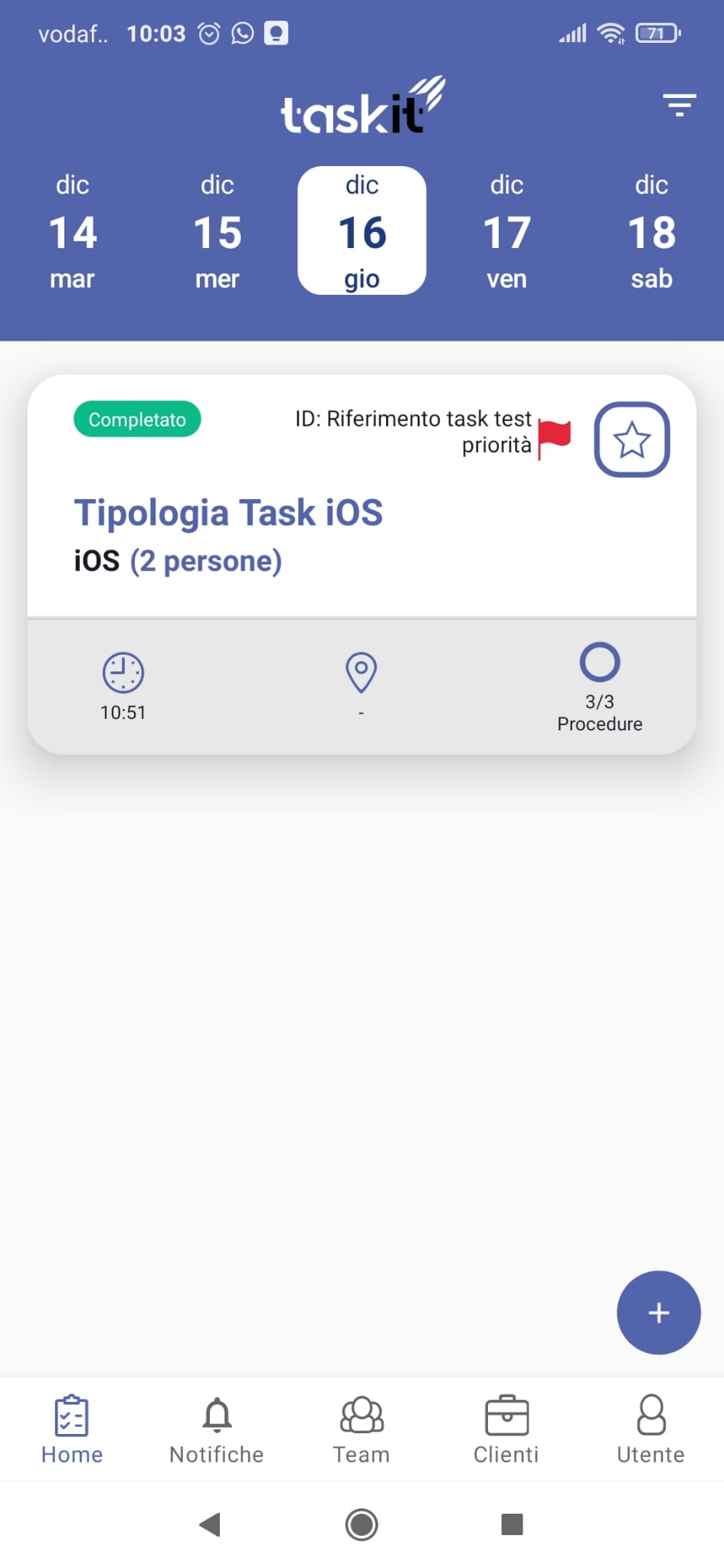The image size is (724, 1568).
Task: Select the date dic 18 sab
Action: (651, 231)
